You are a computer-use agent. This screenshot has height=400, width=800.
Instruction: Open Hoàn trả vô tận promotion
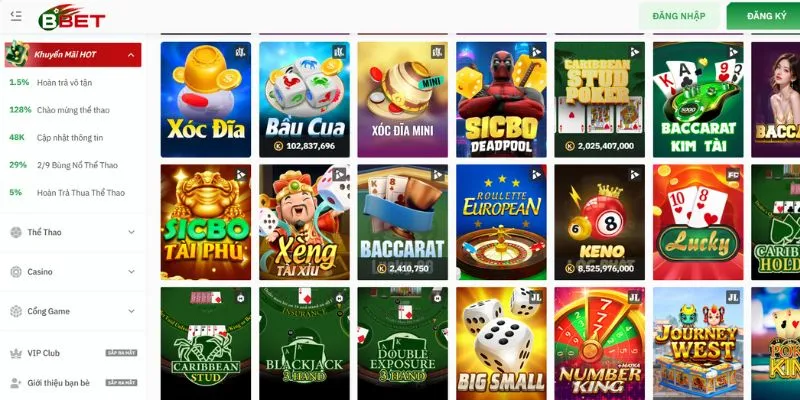(66, 83)
